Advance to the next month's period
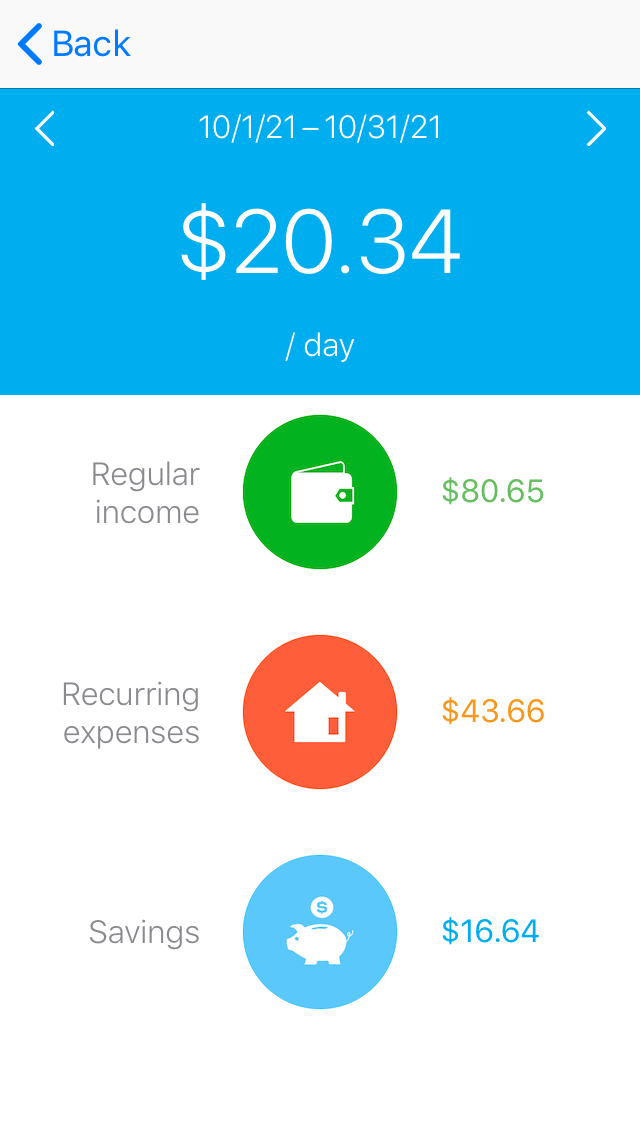640x1136 pixels. (596, 129)
